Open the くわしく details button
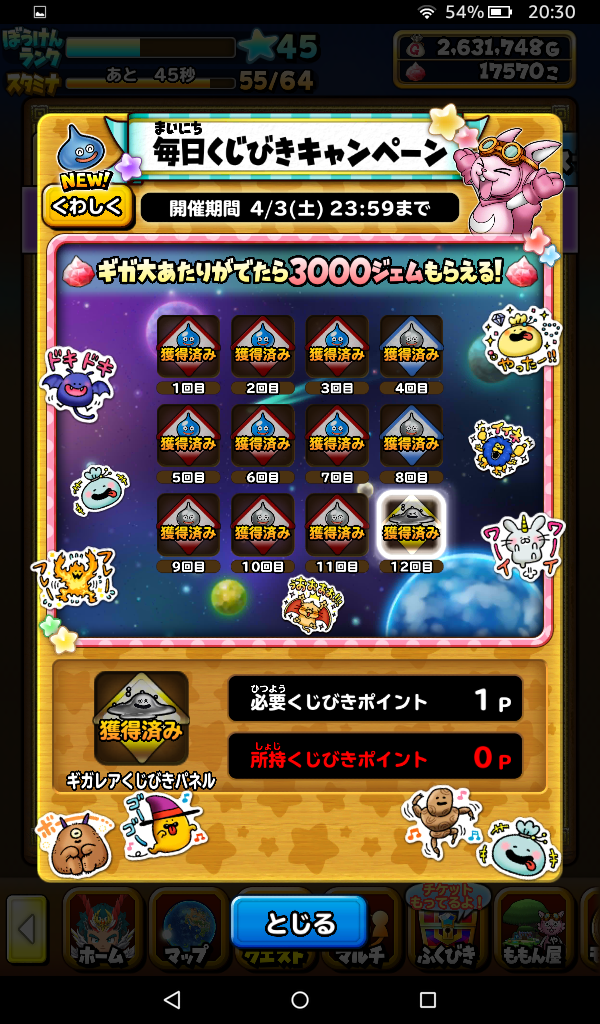The width and height of the screenshot is (600, 1024). tap(87, 204)
